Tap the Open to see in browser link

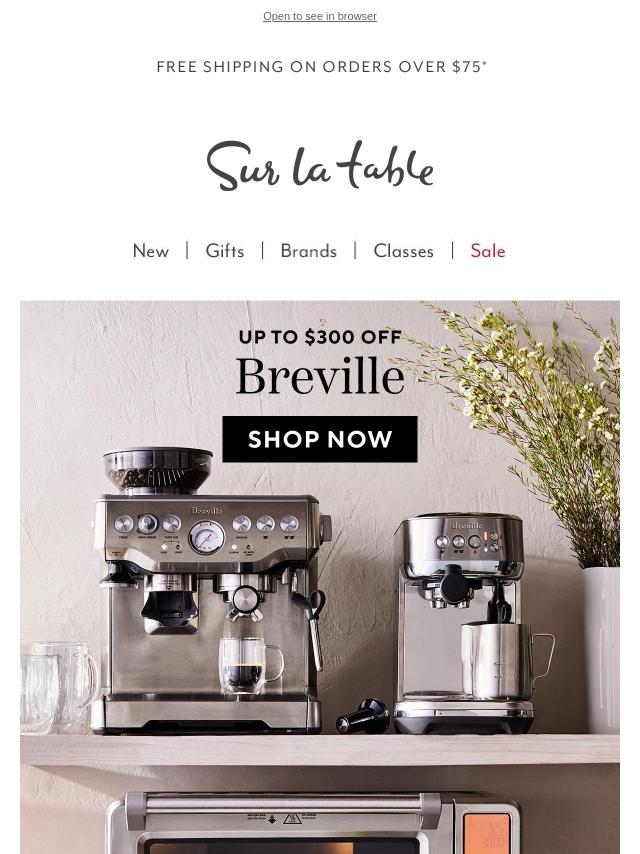click(320, 16)
